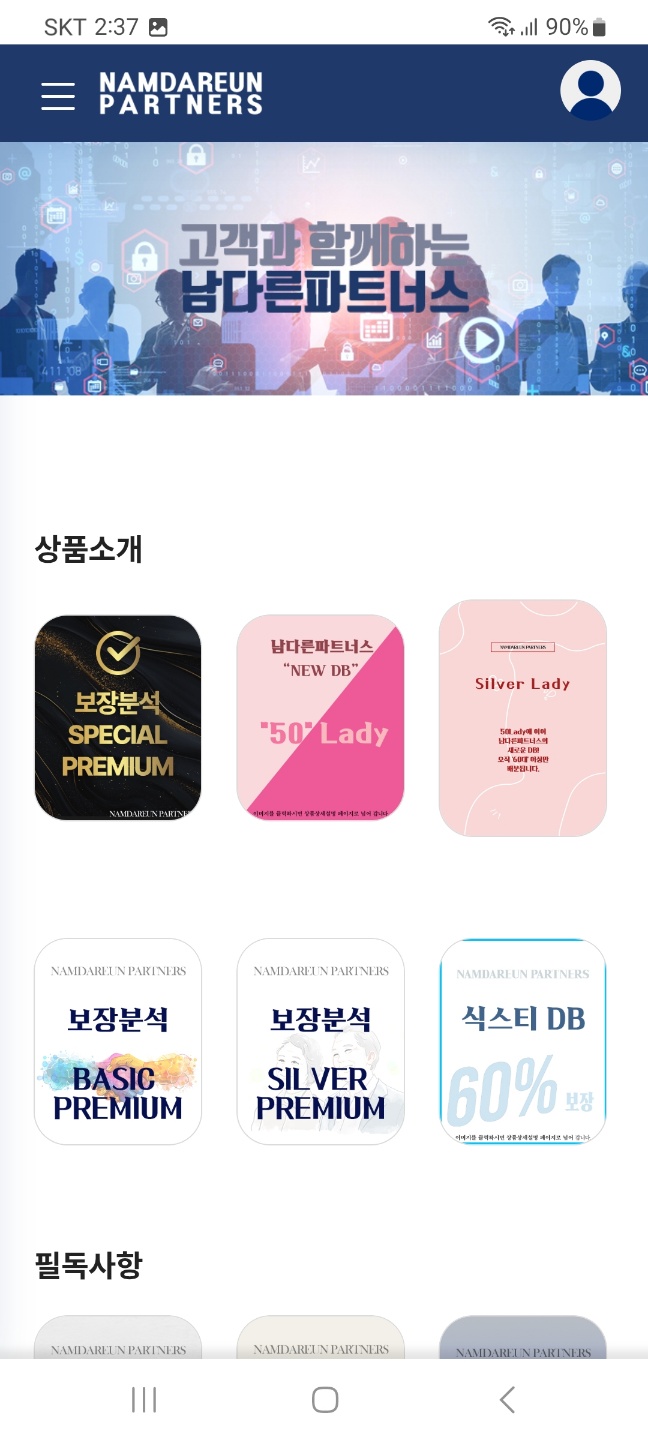Open 보장분석 Basic Premium product
Viewport: 648px width, 1440px height.
[x=118, y=1041]
